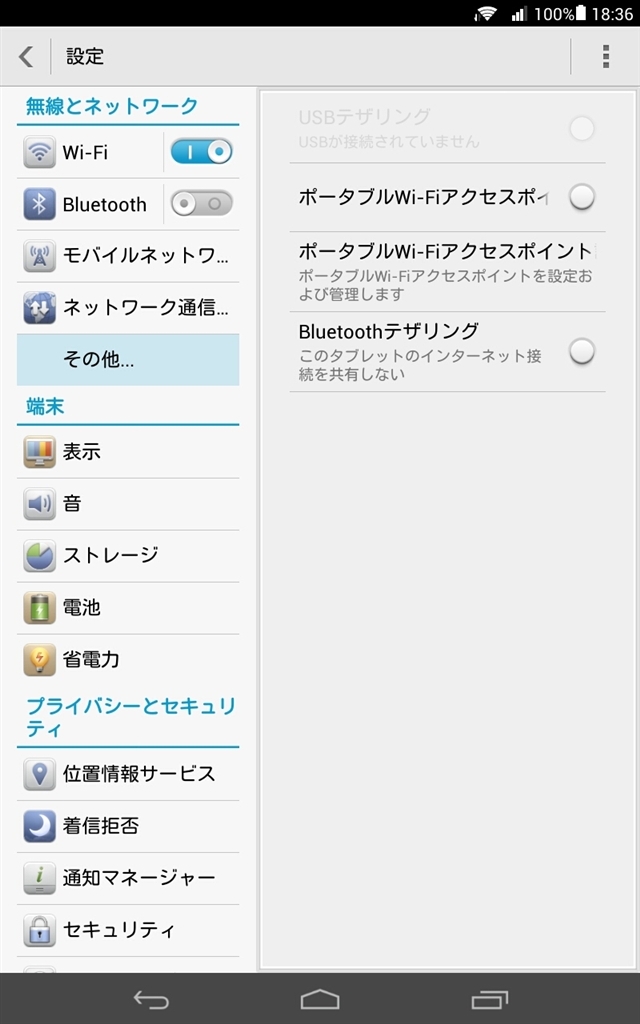
Task: Turn off the Wi-Fi switch
Action: (x=202, y=152)
